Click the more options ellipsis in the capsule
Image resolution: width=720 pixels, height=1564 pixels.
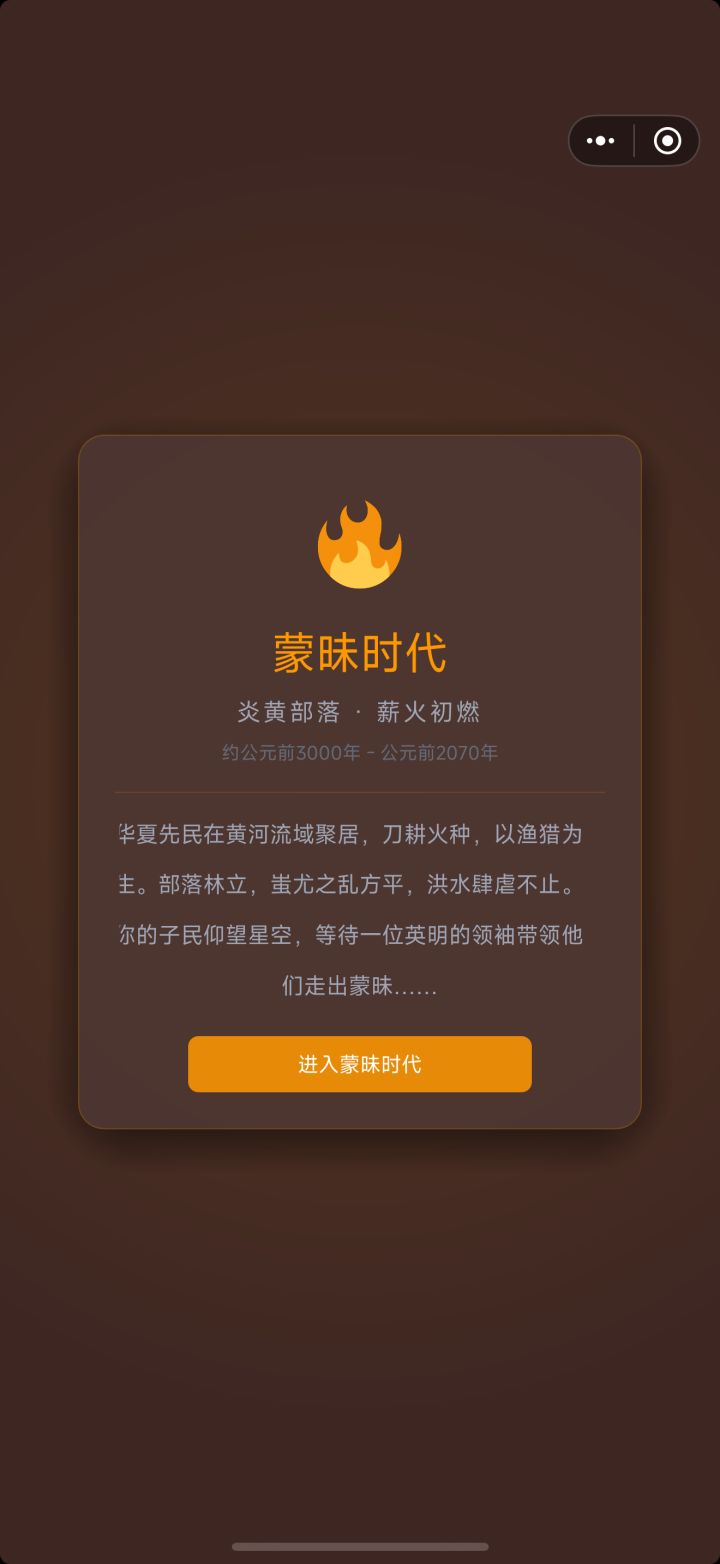(x=601, y=141)
